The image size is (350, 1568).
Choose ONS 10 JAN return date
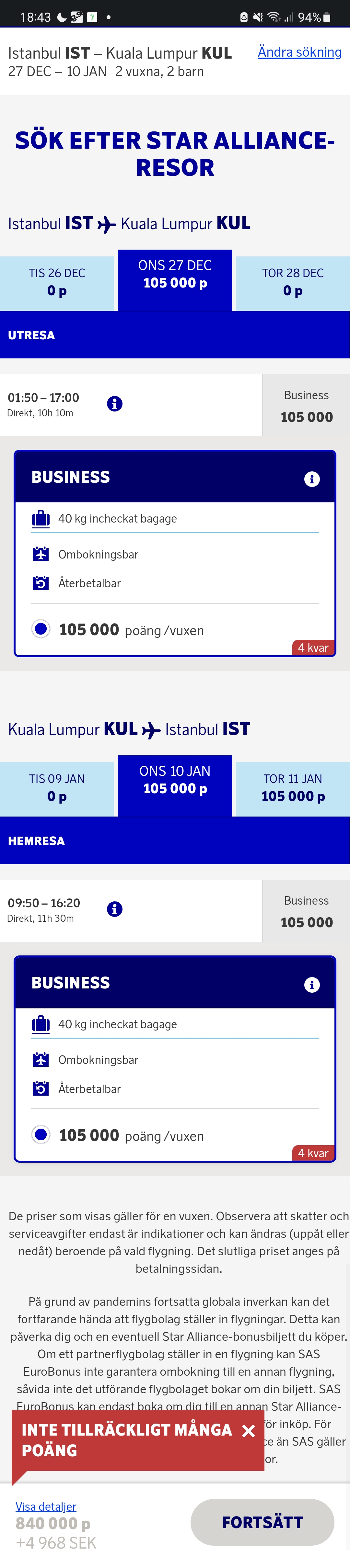coord(175,780)
